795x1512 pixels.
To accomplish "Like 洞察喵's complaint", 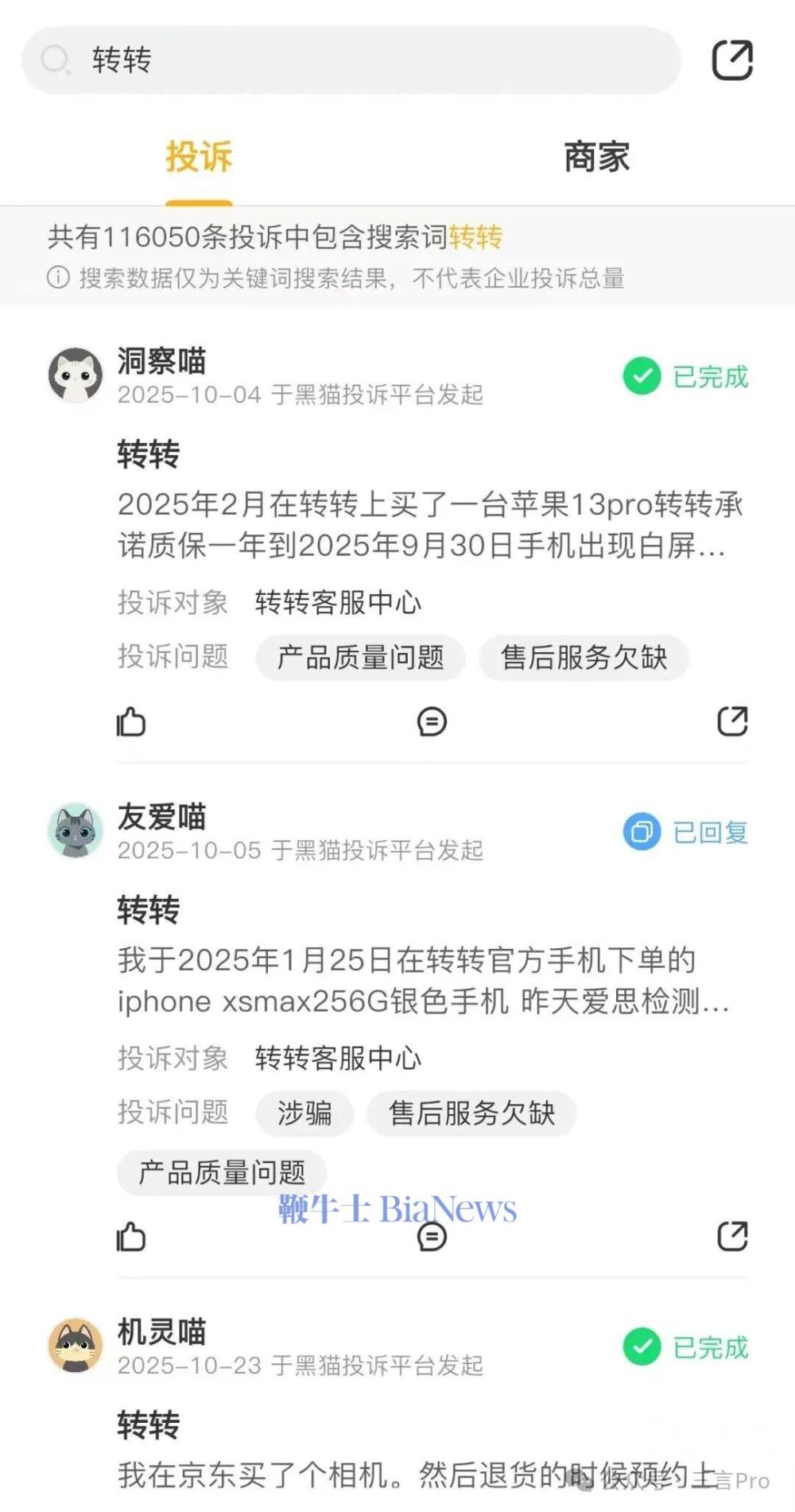I will click(131, 722).
